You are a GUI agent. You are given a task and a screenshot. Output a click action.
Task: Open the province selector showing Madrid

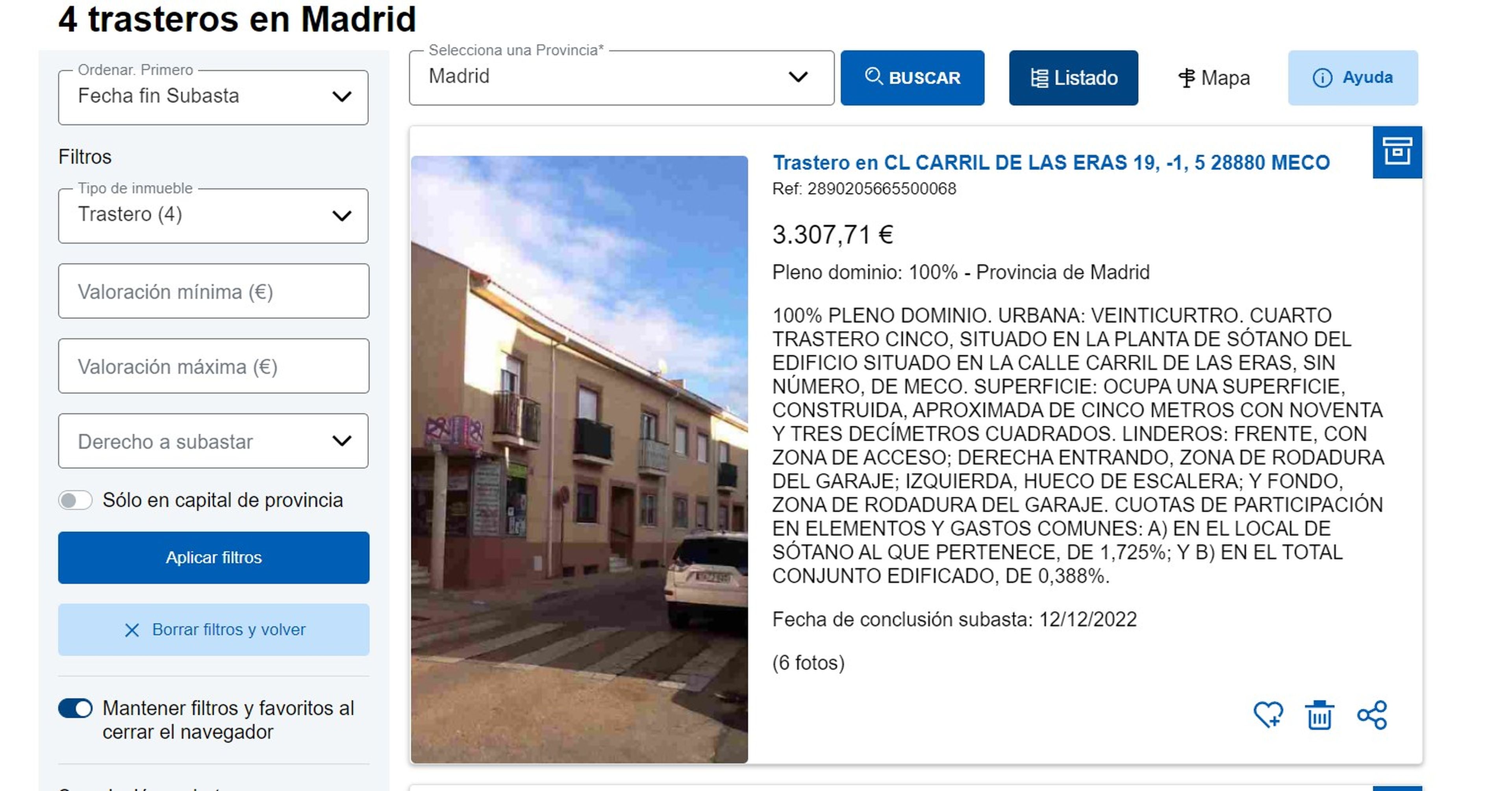(x=621, y=78)
